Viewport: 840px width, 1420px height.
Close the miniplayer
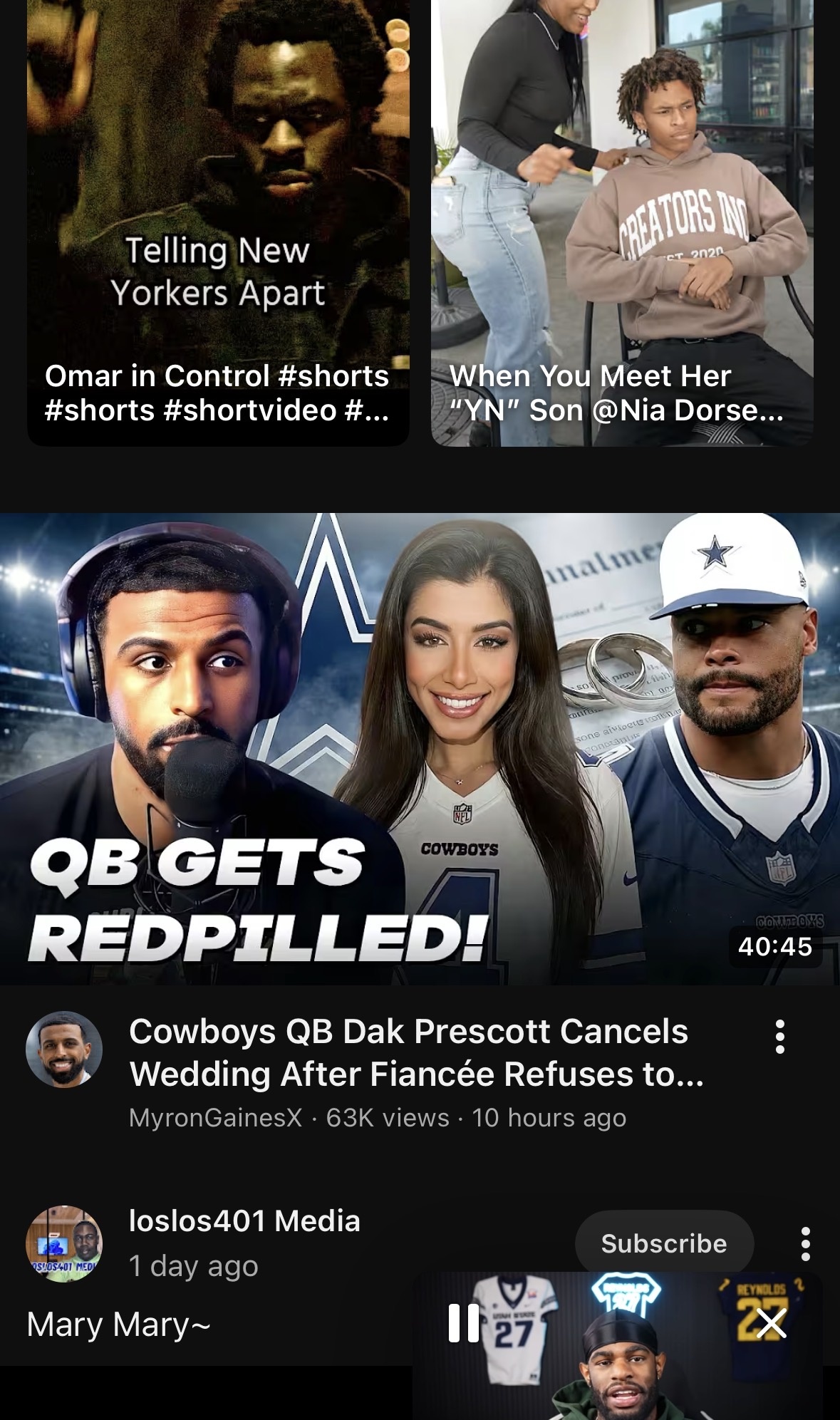(x=772, y=1323)
